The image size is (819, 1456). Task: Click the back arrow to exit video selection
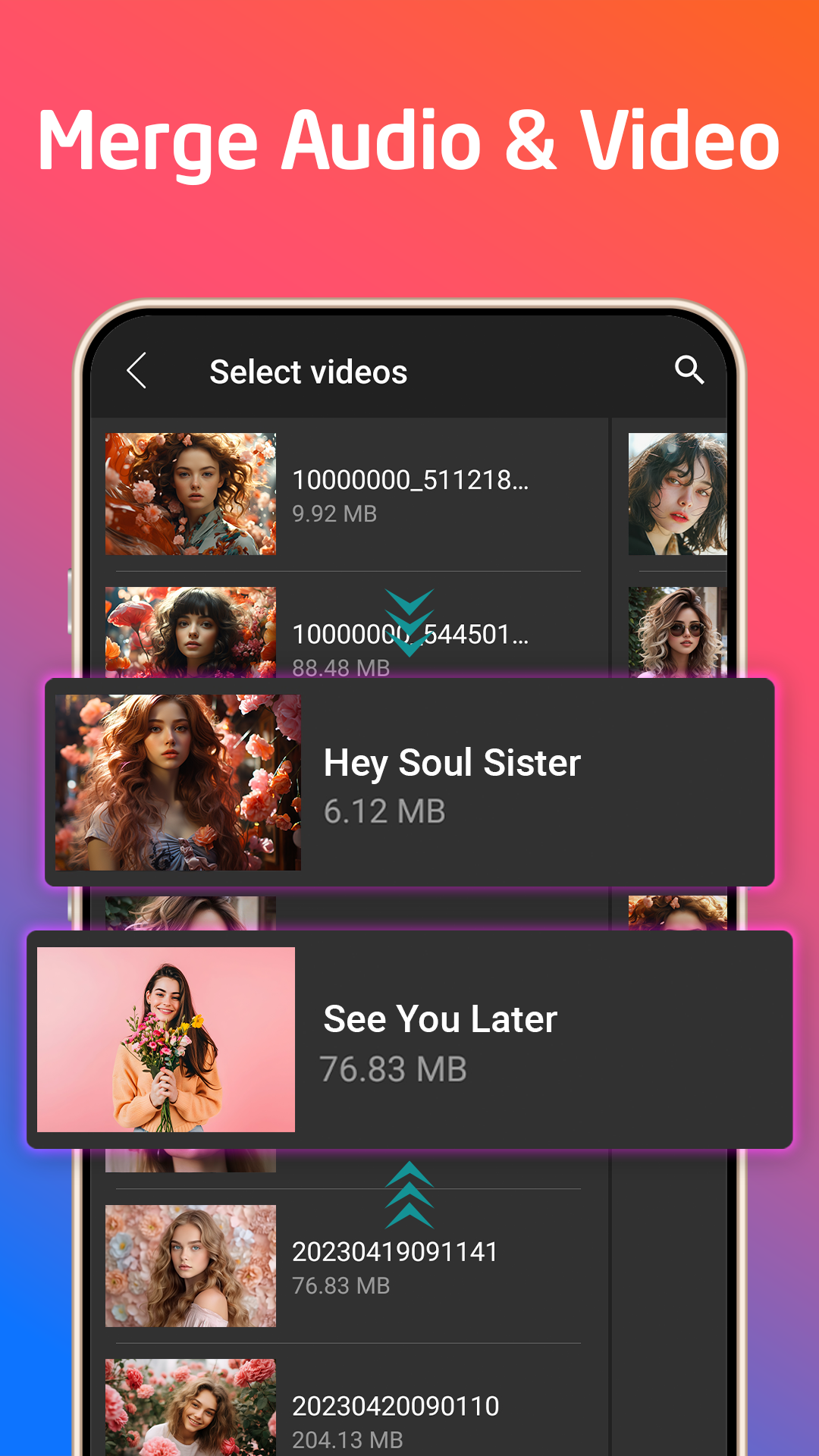[x=136, y=372]
